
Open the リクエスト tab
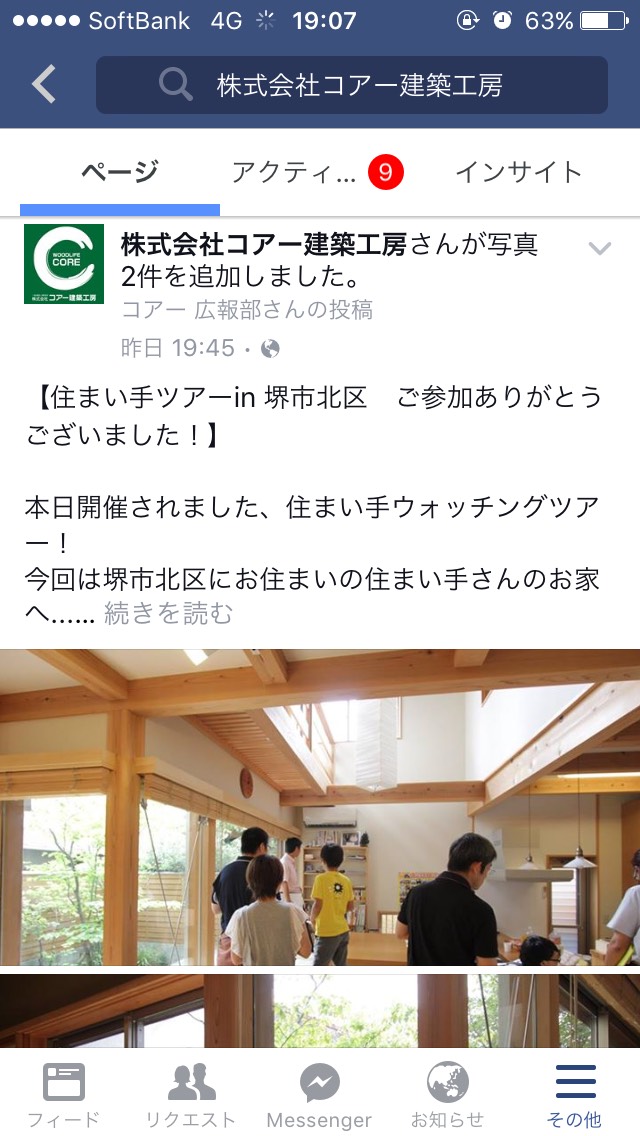pyautogui.click(x=191, y=1094)
